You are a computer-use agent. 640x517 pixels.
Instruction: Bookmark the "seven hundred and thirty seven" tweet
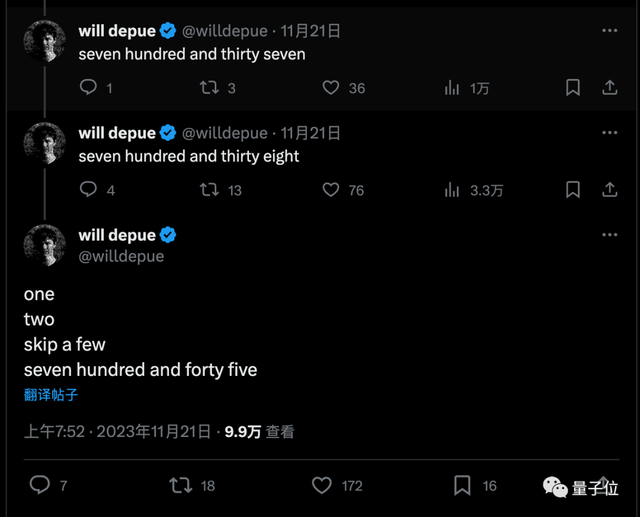click(x=573, y=88)
